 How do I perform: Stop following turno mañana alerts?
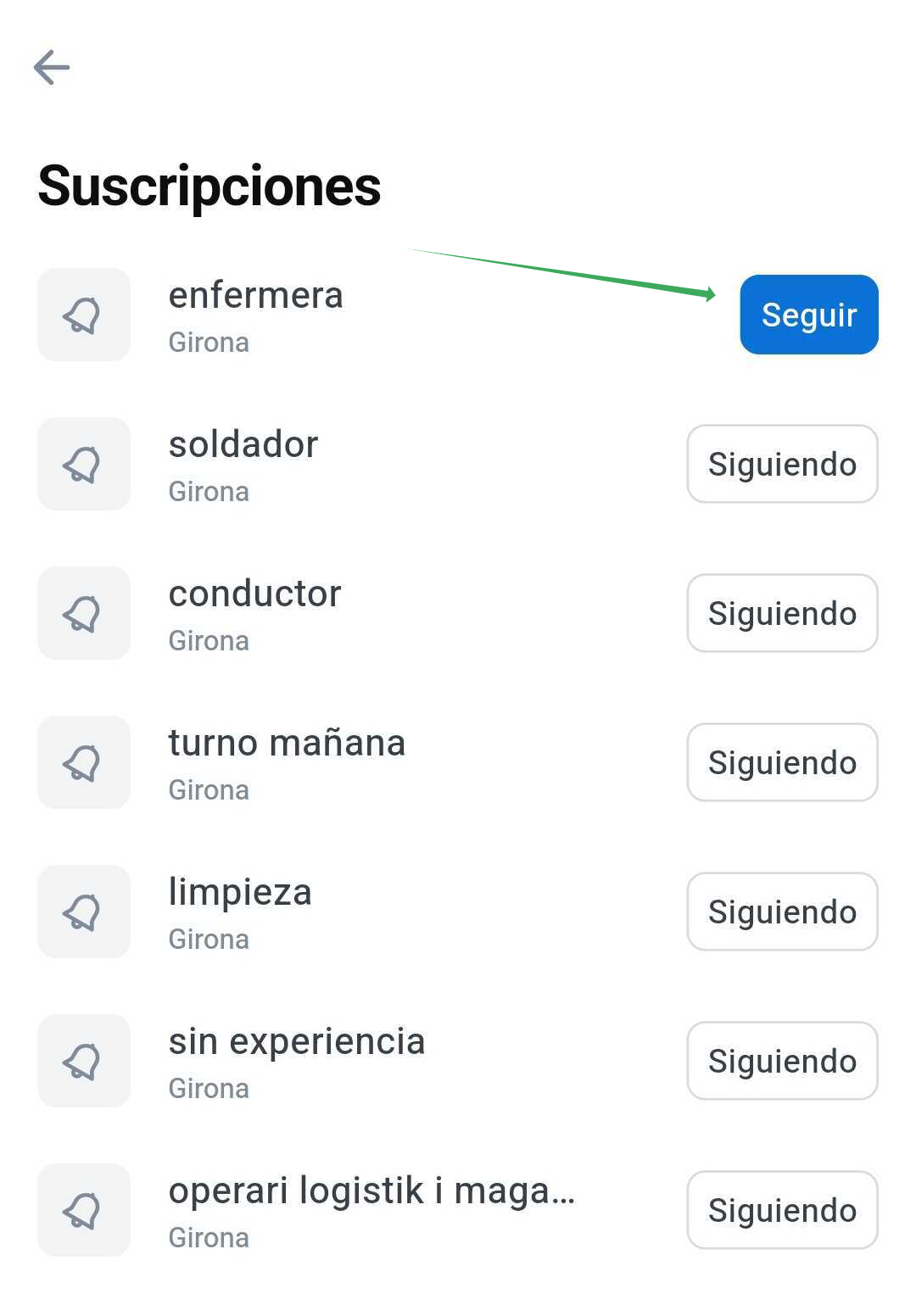pos(781,762)
